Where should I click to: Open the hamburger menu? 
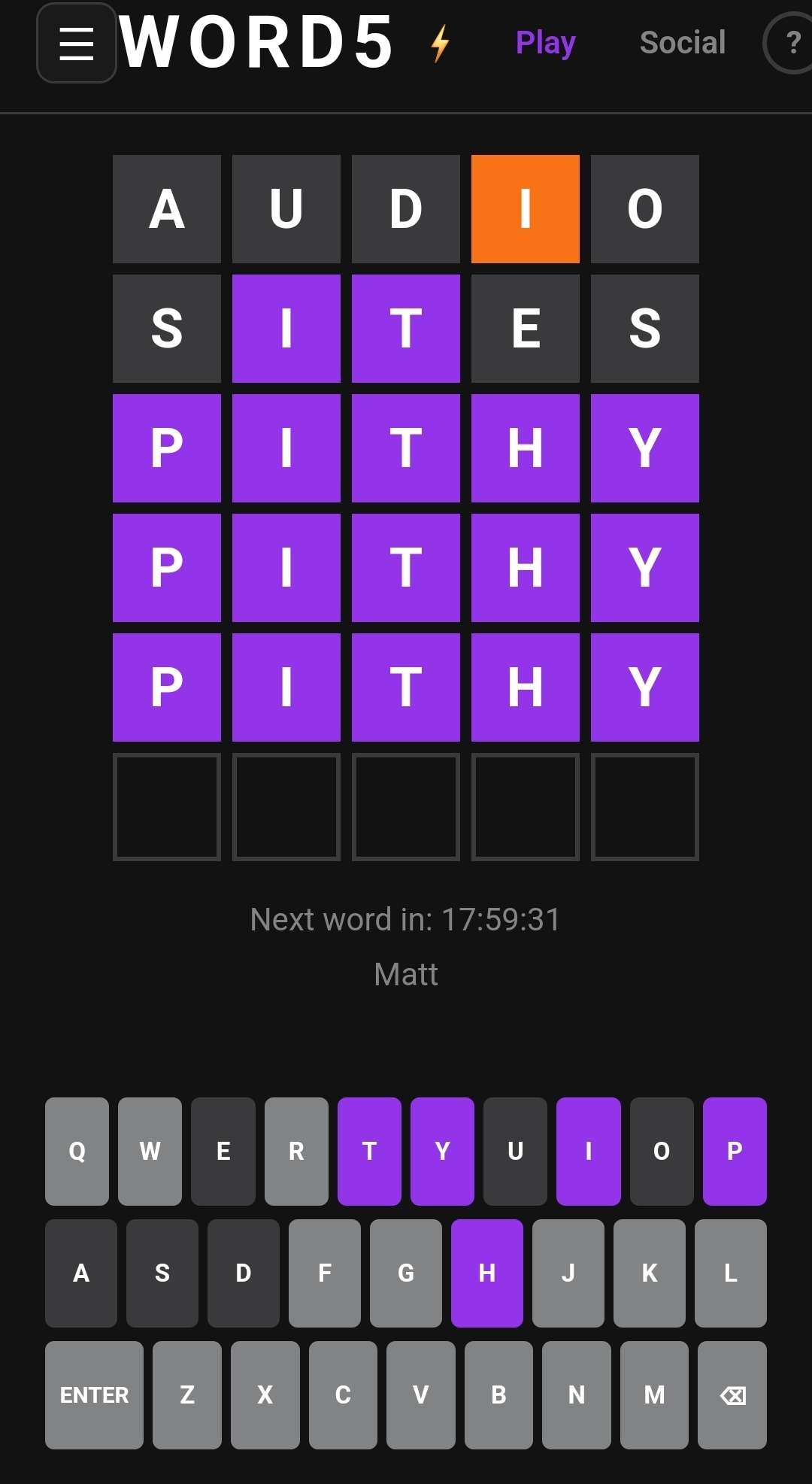click(77, 44)
